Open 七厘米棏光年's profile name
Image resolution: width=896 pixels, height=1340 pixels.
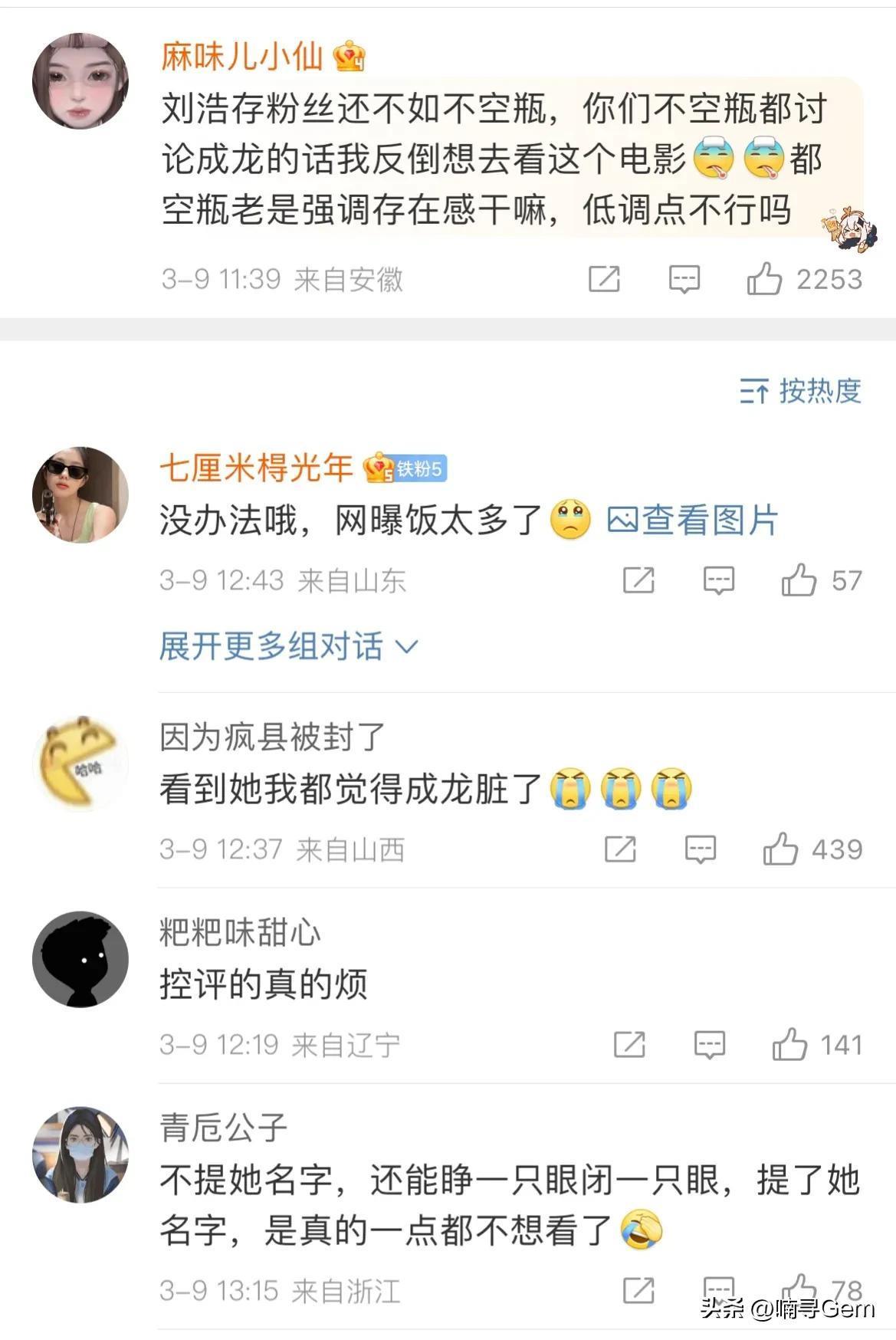point(255,468)
